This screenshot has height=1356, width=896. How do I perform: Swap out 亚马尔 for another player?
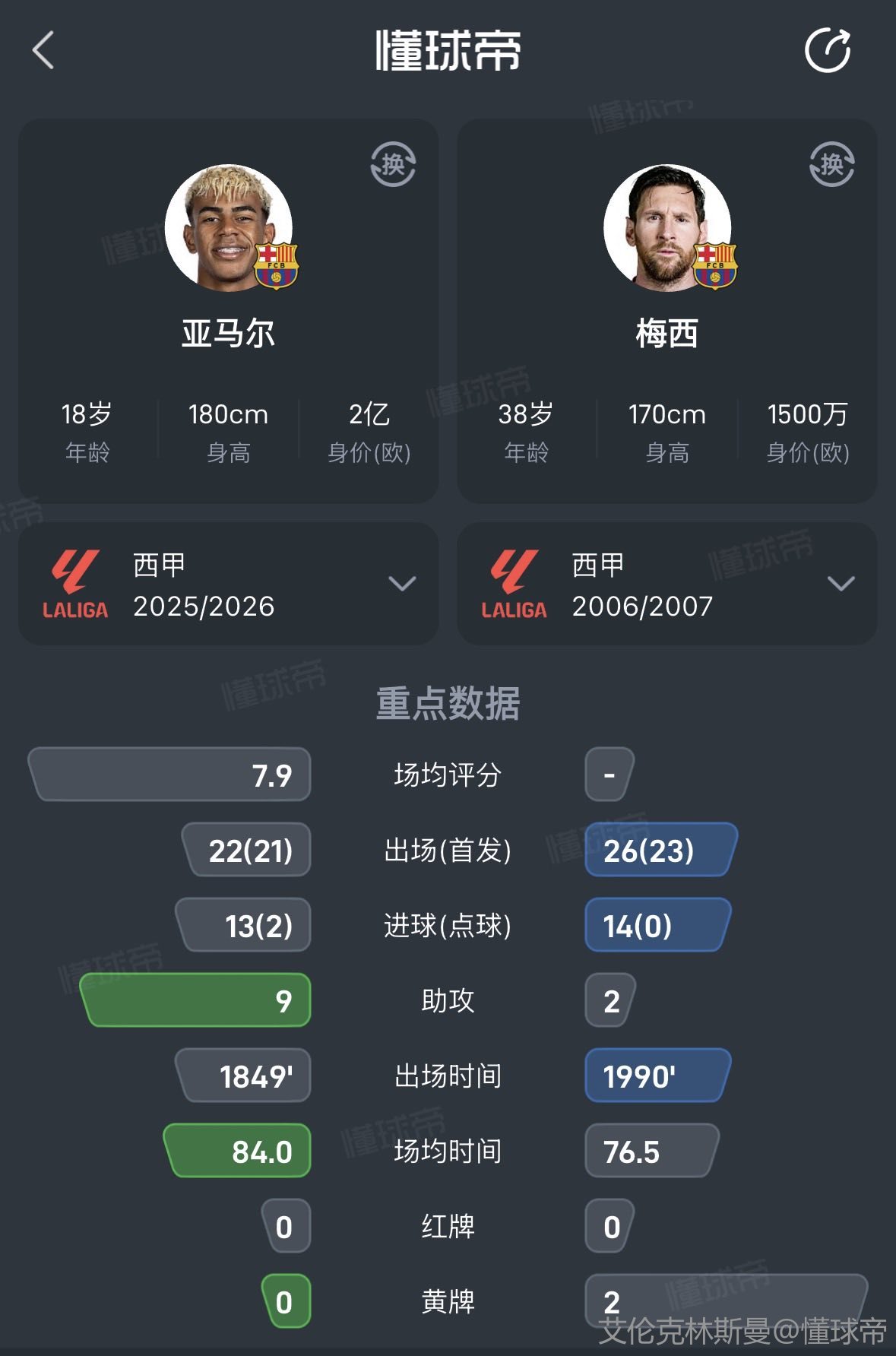[393, 163]
